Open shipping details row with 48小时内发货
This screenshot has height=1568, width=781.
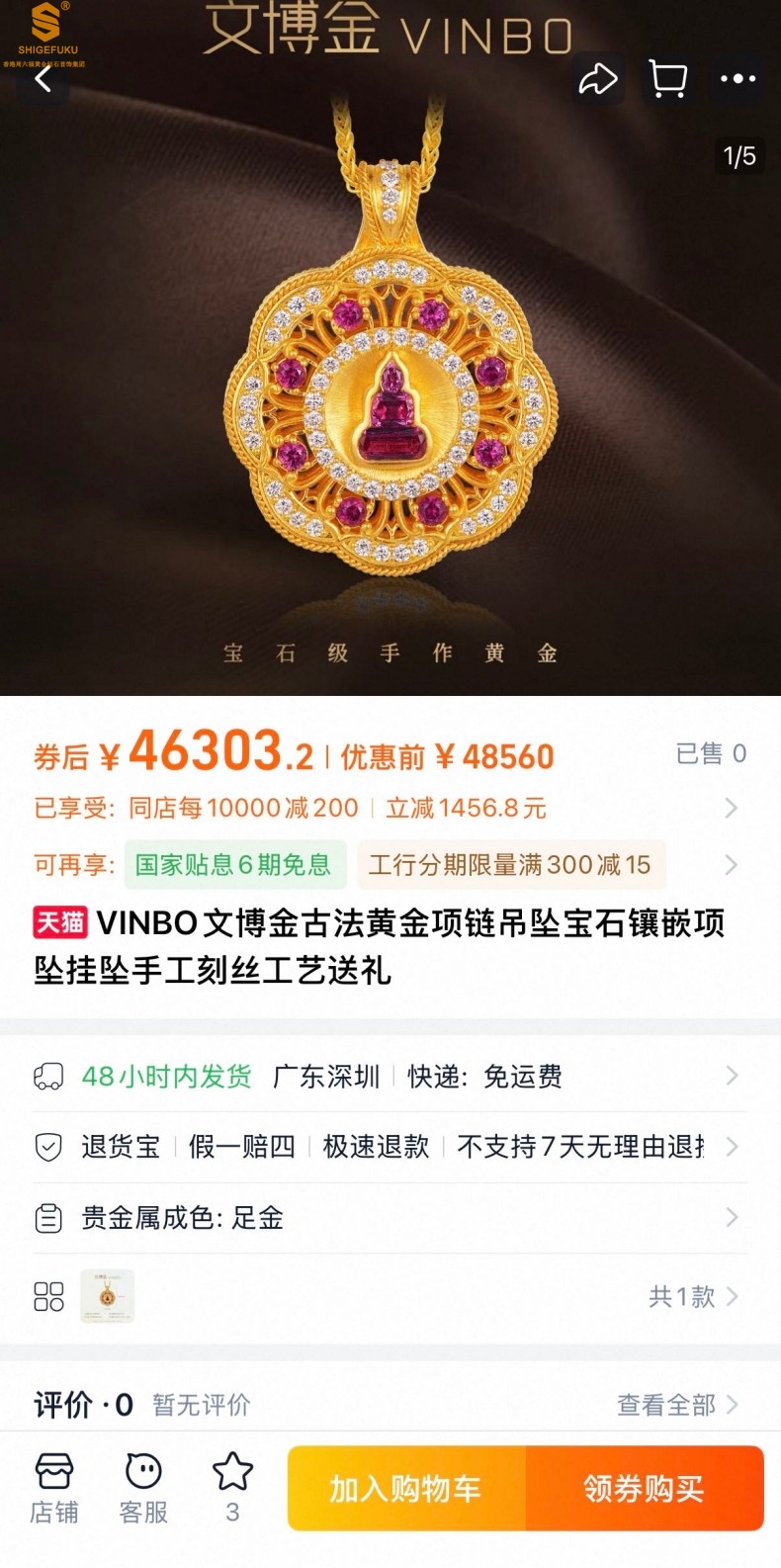(x=390, y=1077)
